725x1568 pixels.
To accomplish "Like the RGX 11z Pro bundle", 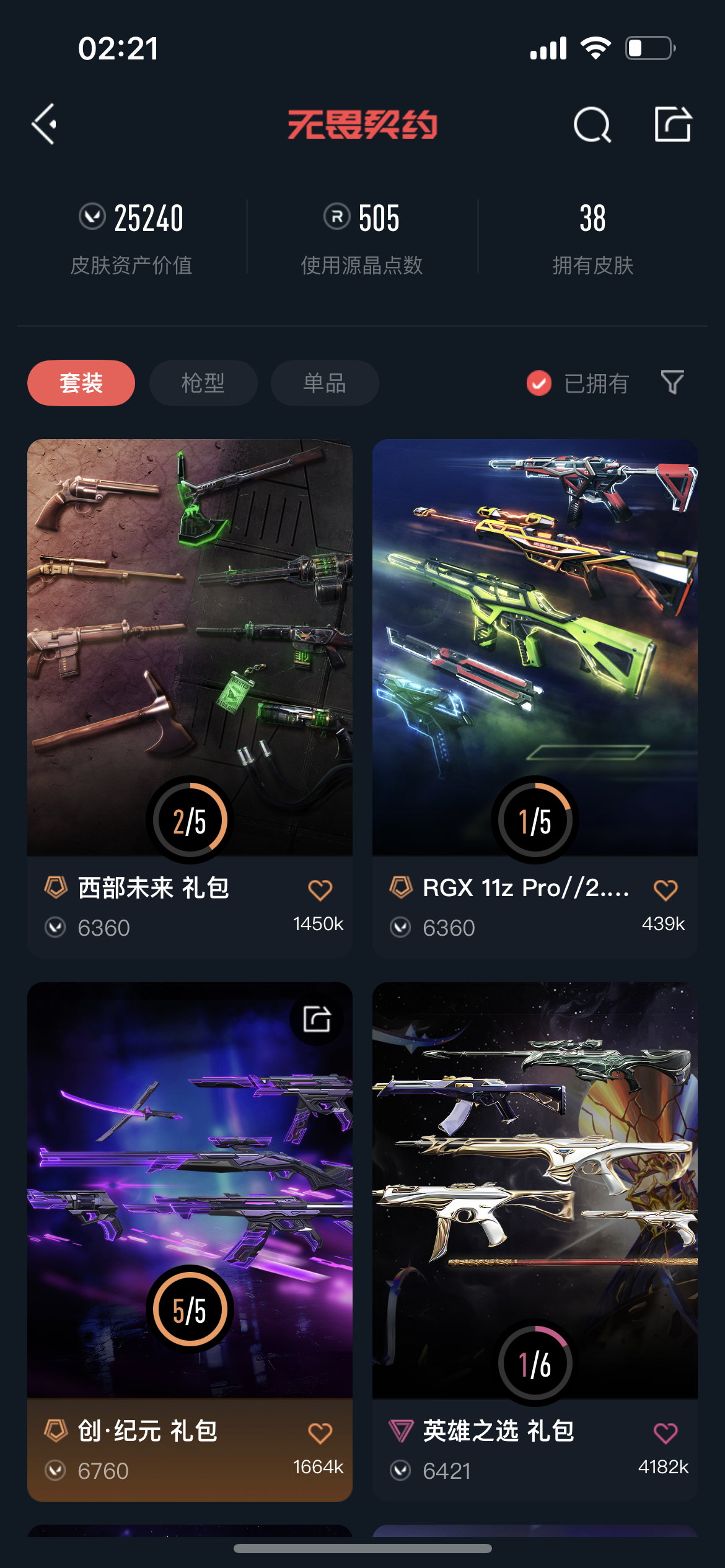I will coord(666,891).
